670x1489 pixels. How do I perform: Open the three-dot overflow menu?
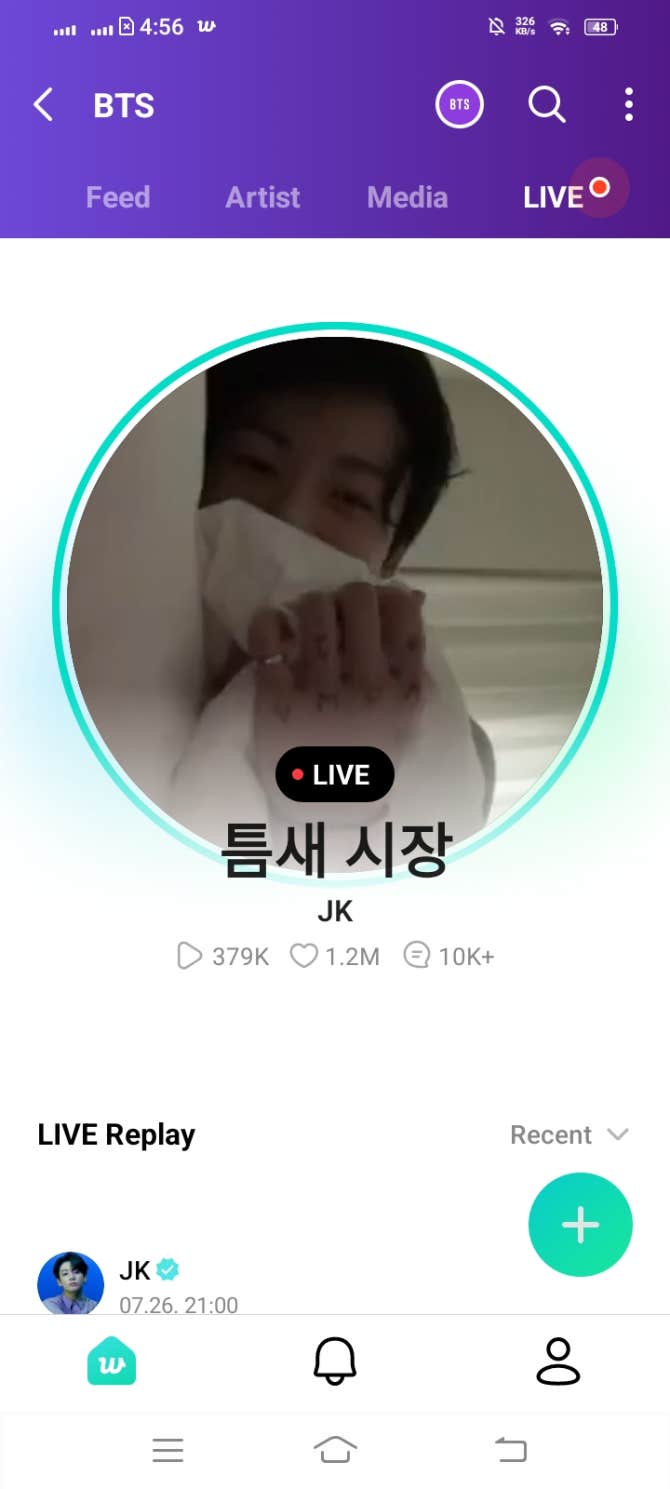click(628, 105)
